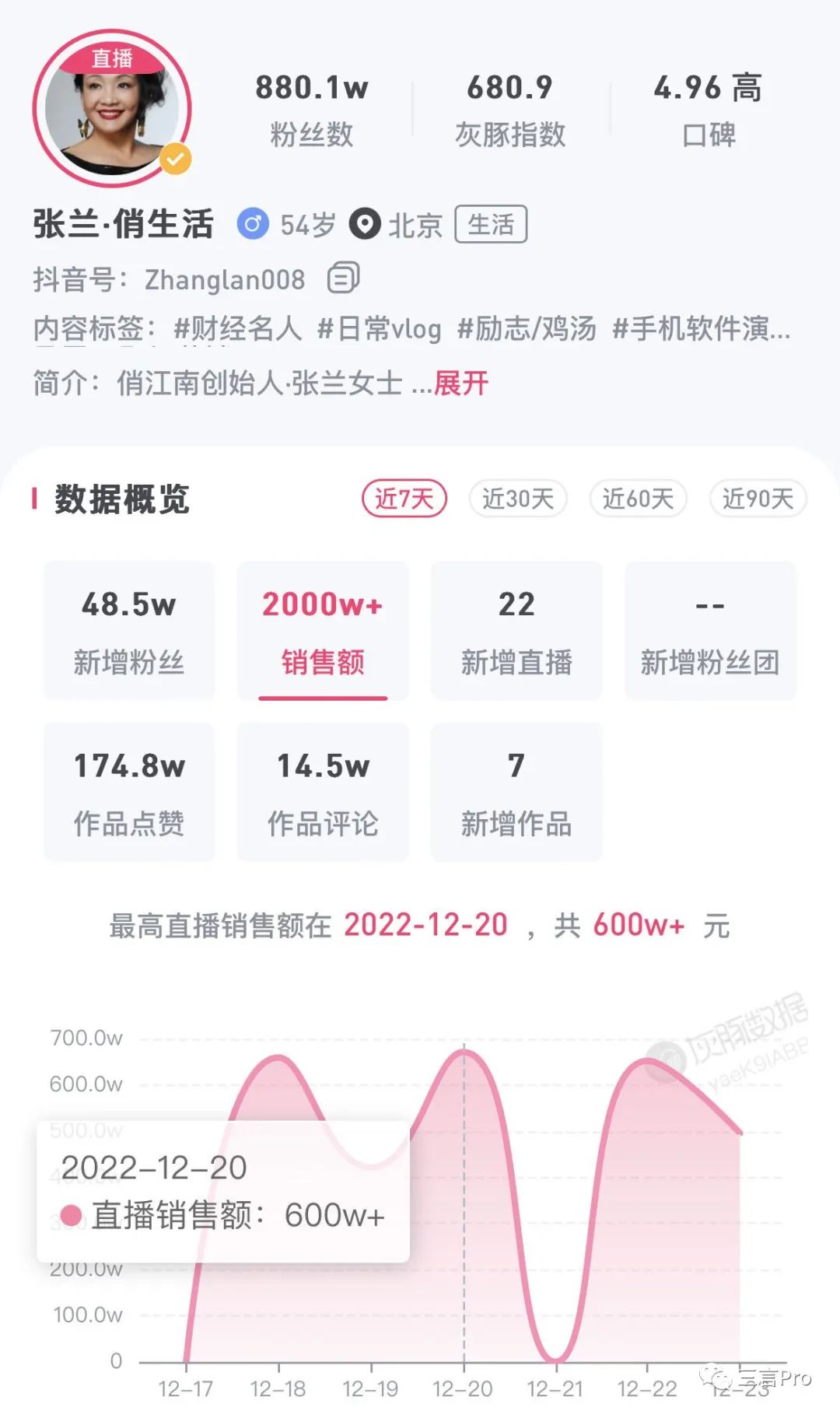
Task: Expand the 简介 with 展开
Action: [x=461, y=383]
